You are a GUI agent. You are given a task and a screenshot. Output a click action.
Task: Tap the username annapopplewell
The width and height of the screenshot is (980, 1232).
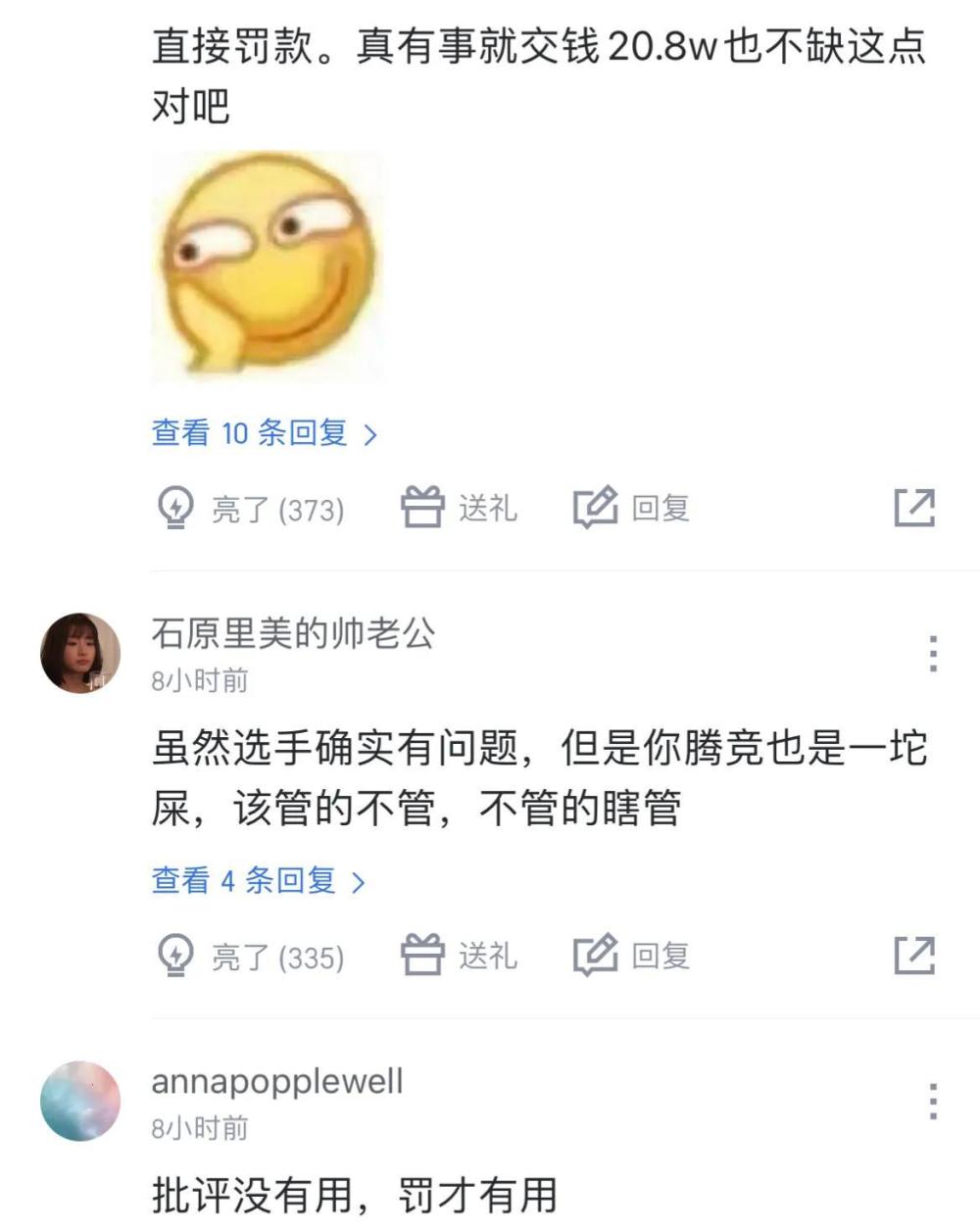point(277,1082)
